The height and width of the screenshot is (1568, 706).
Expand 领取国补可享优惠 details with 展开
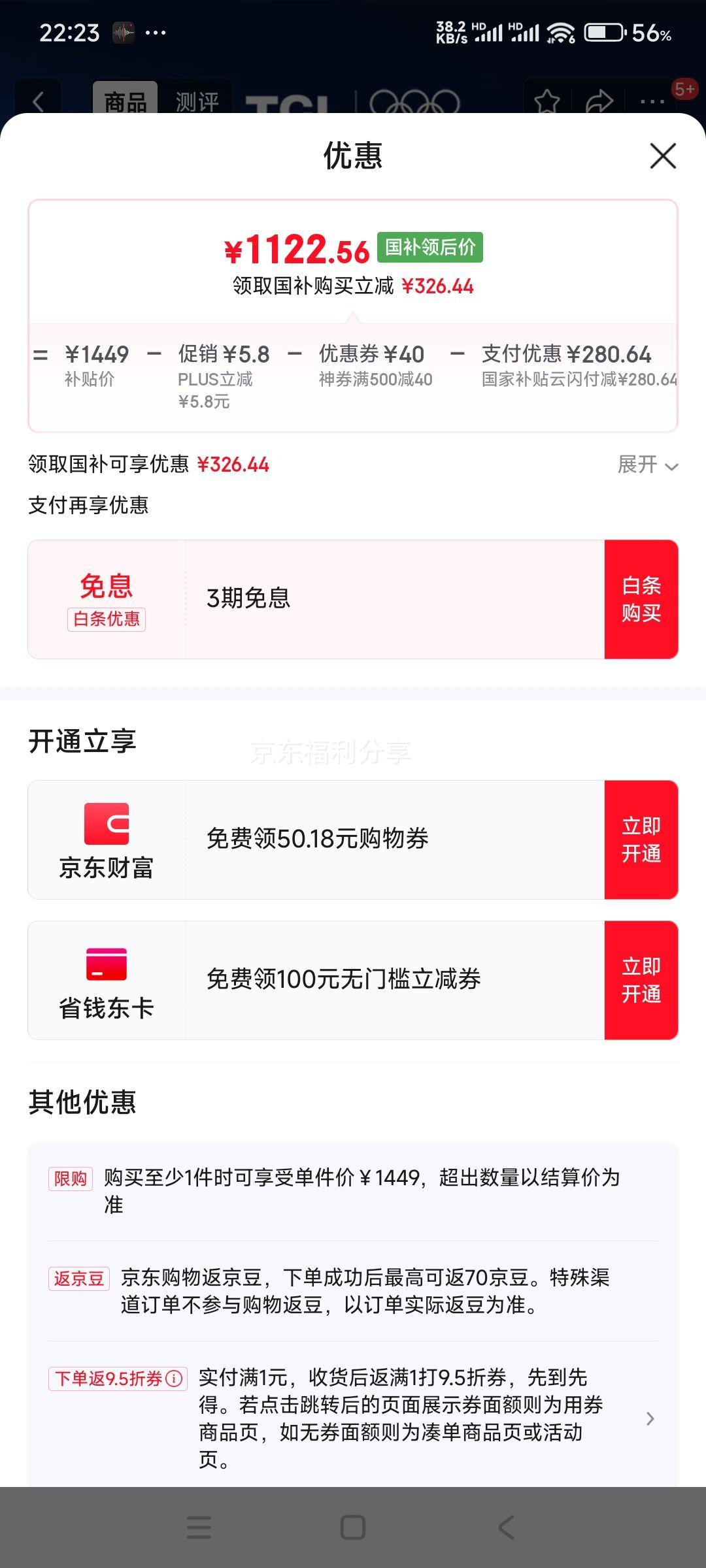(648, 465)
